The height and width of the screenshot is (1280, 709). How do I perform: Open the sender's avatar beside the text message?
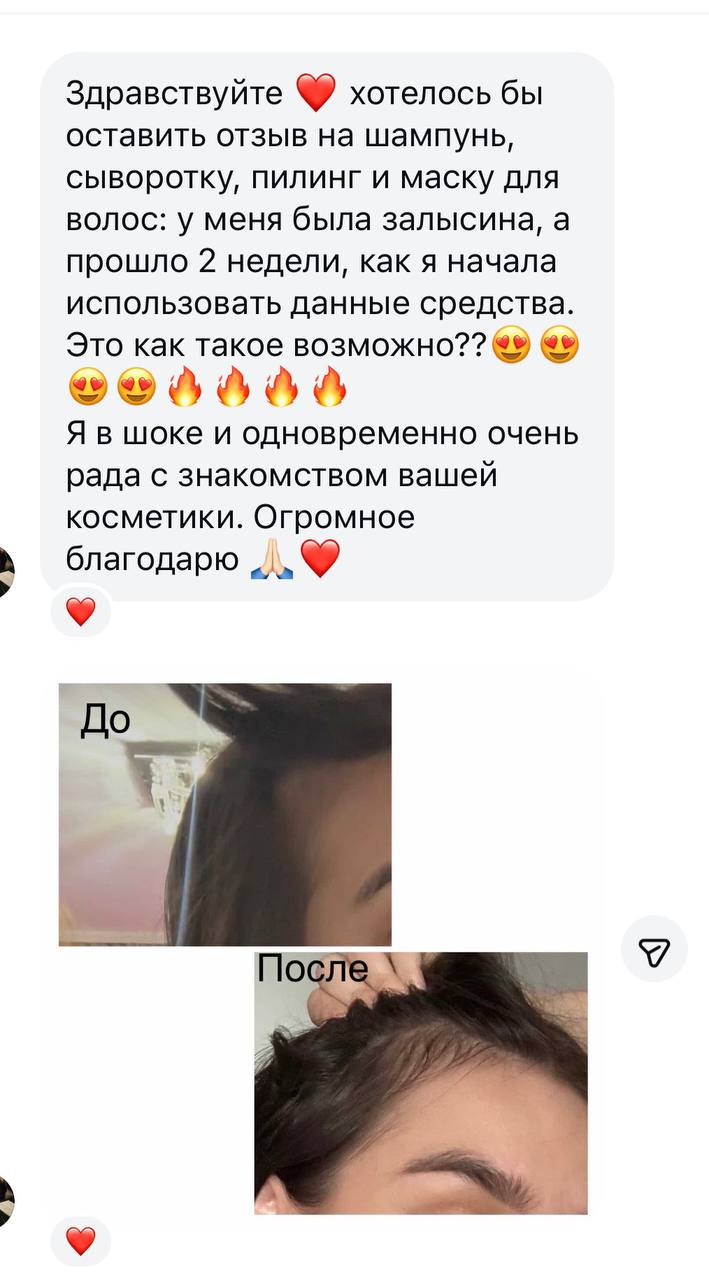[6, 572]
